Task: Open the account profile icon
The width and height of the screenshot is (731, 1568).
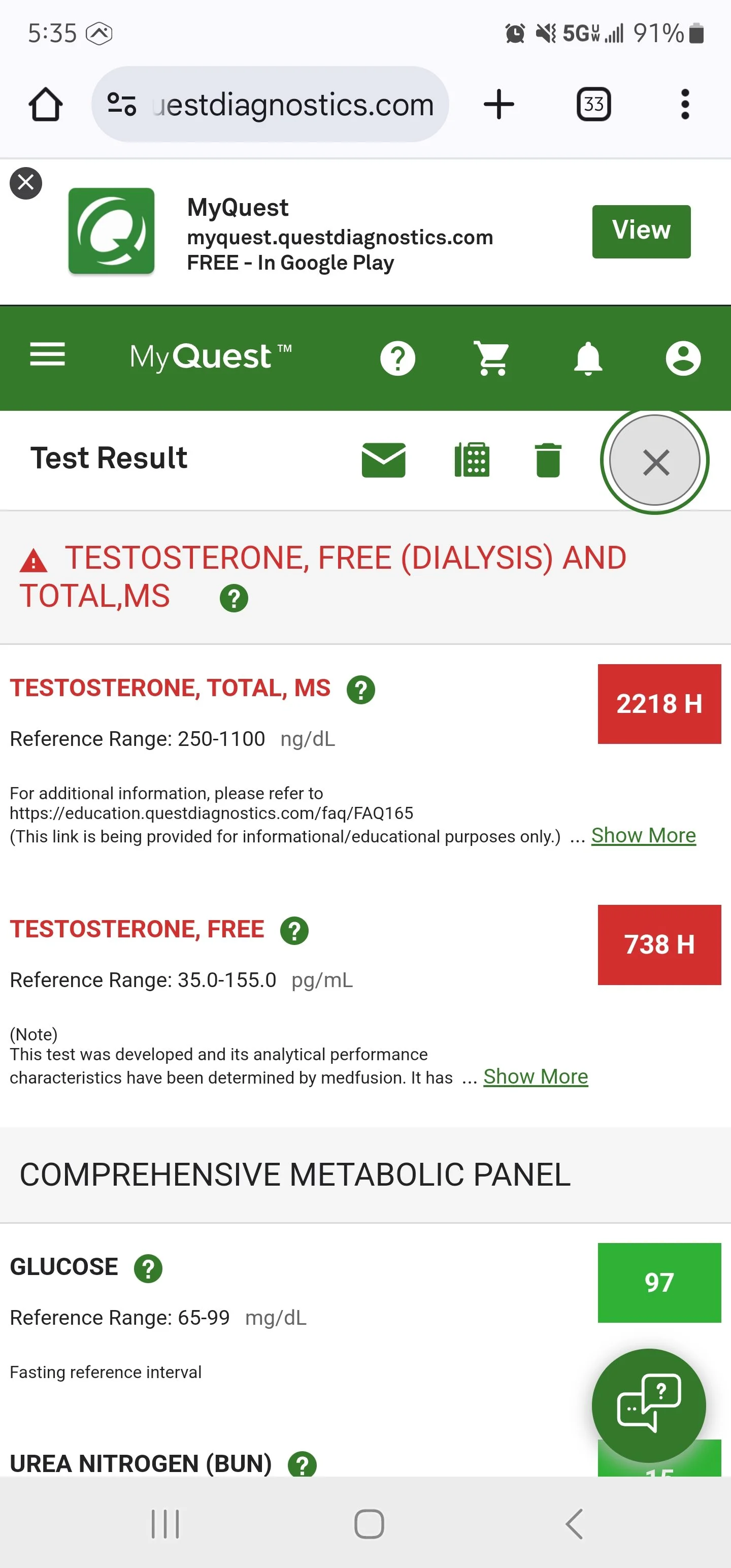Action: (x=684, y=358)
